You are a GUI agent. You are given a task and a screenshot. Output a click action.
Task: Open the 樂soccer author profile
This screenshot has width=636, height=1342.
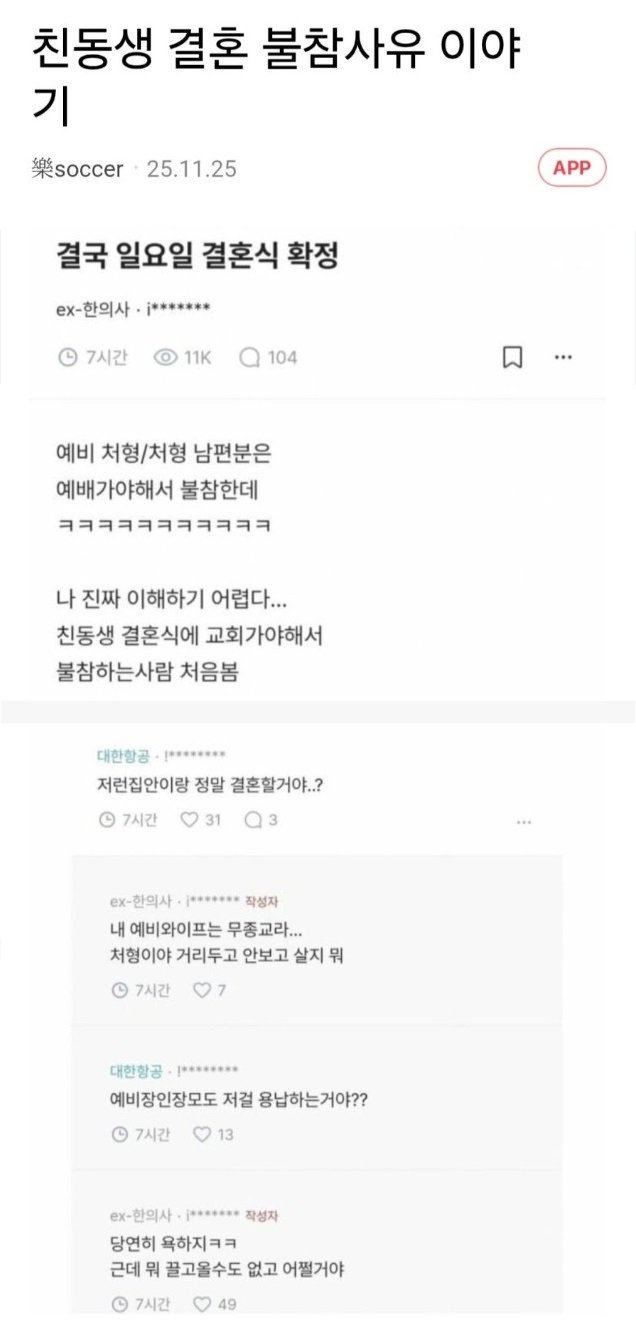pyautogui.click(x=77, y=169)
